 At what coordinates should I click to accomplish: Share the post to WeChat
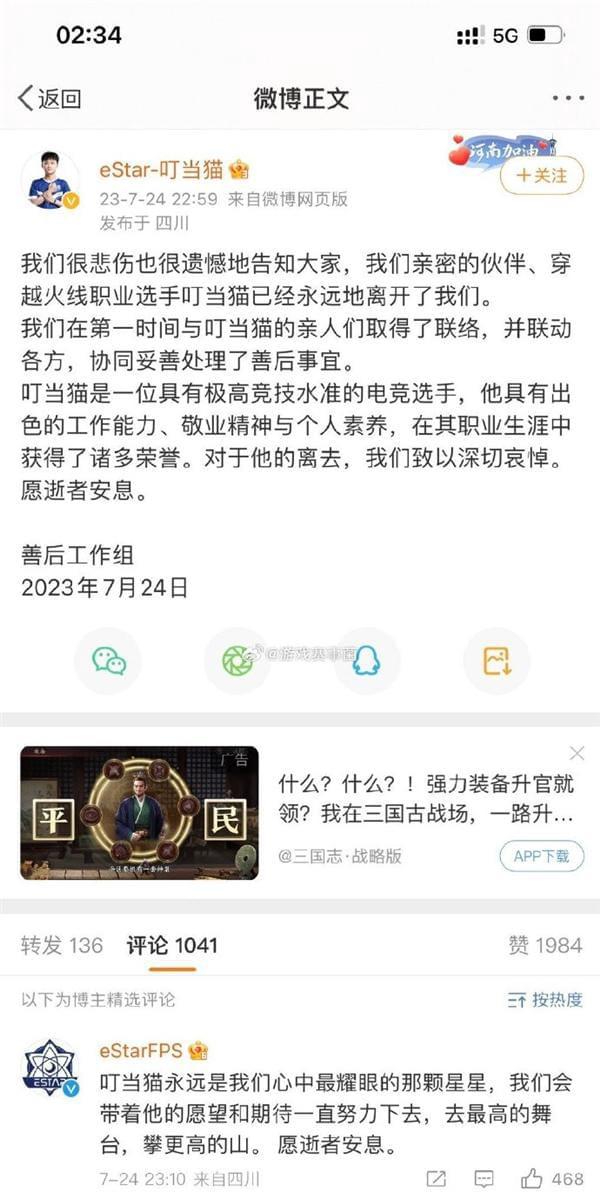tap(109, 660)
